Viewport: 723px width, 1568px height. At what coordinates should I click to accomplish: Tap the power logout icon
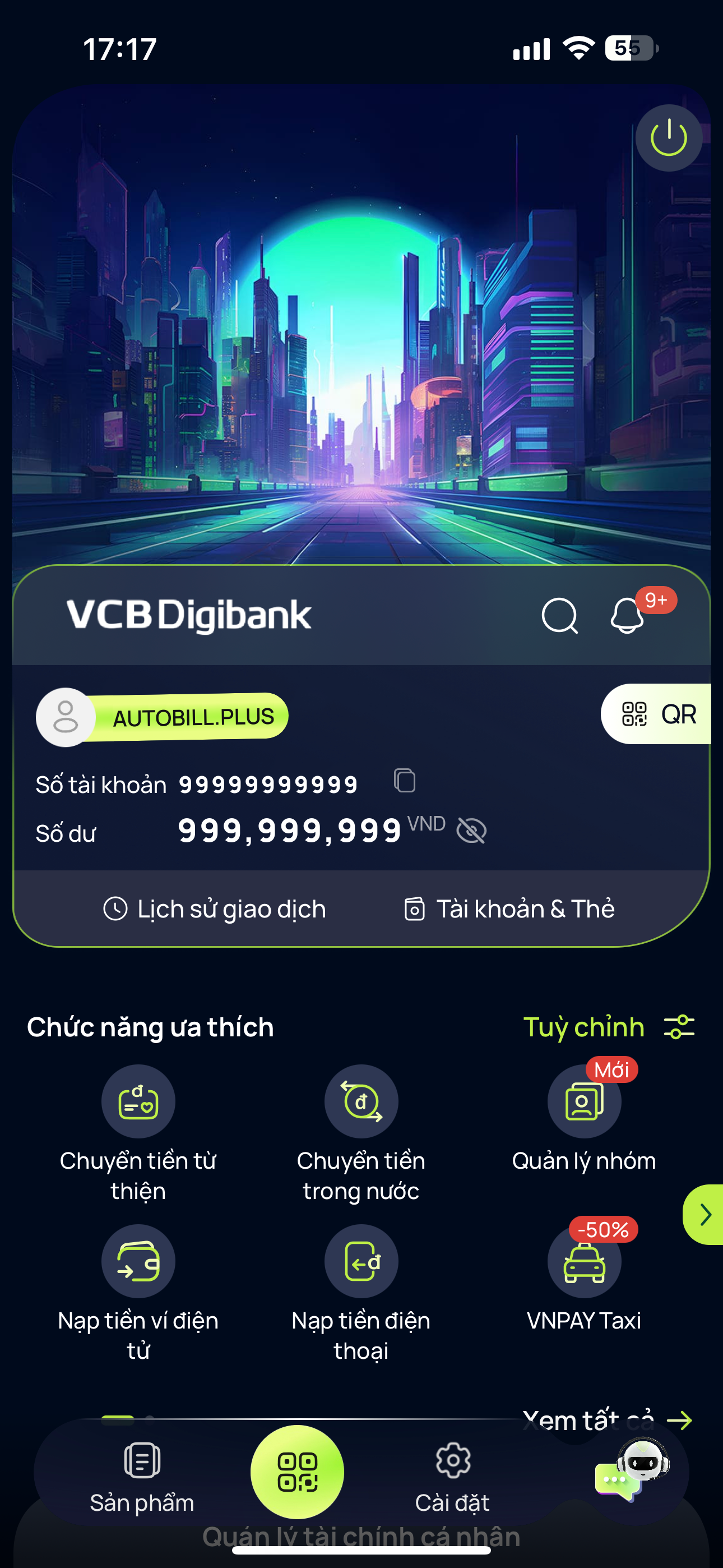pos(668,137)
